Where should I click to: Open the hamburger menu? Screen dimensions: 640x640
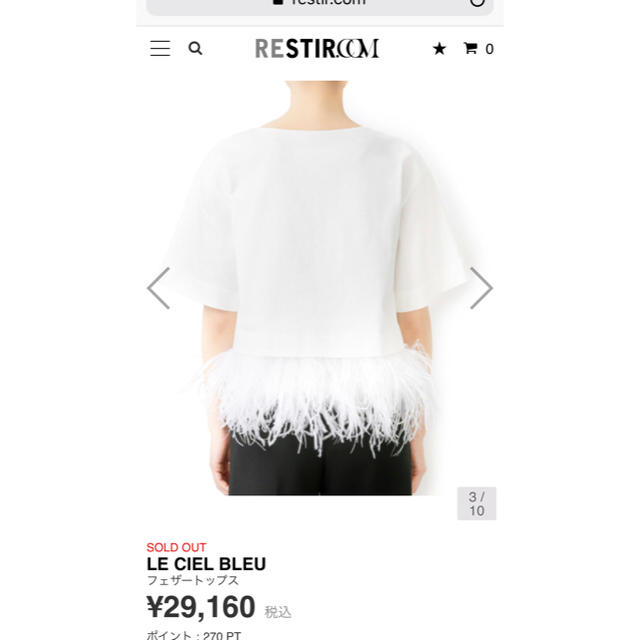tap(160, 48)
